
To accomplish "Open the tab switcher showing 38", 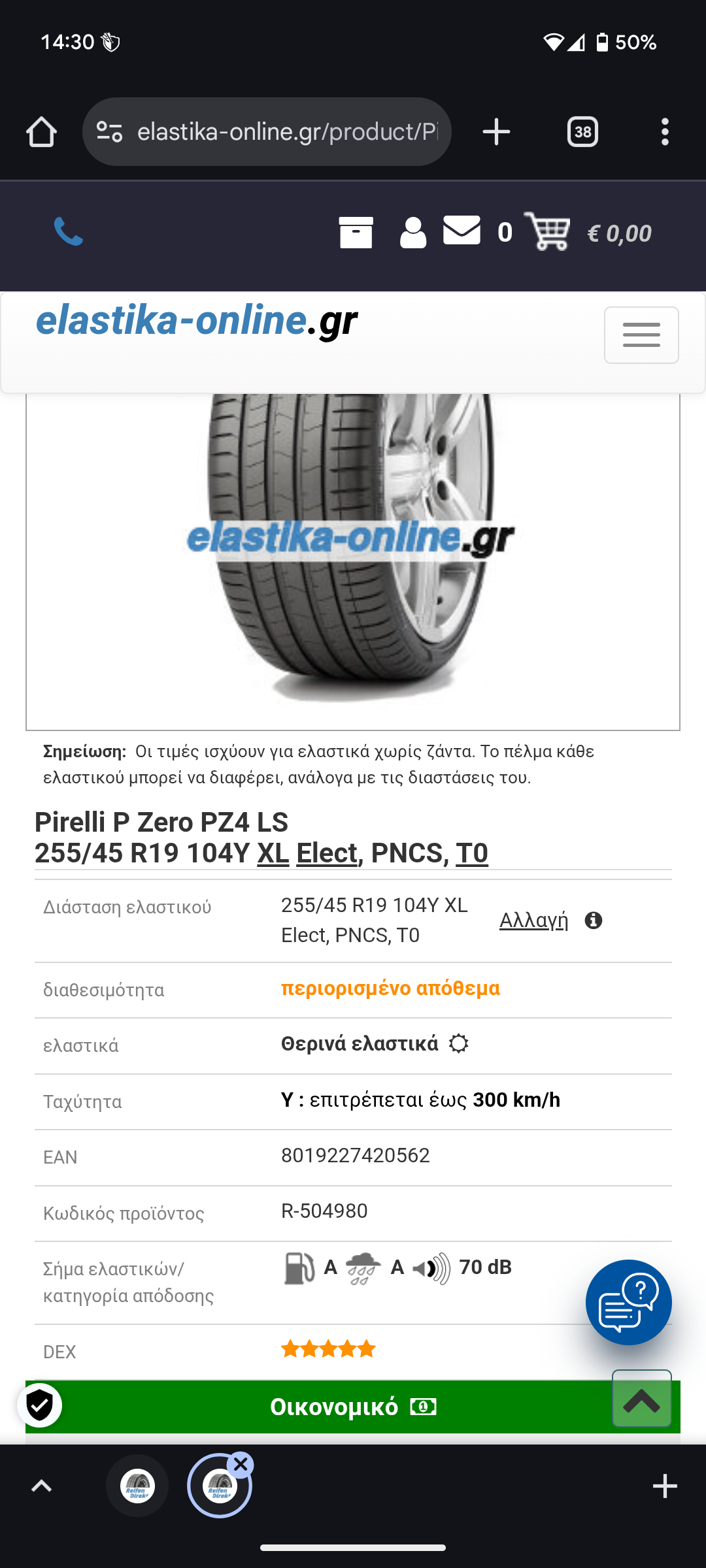I will pyautogui.click(x=582, y=132).
